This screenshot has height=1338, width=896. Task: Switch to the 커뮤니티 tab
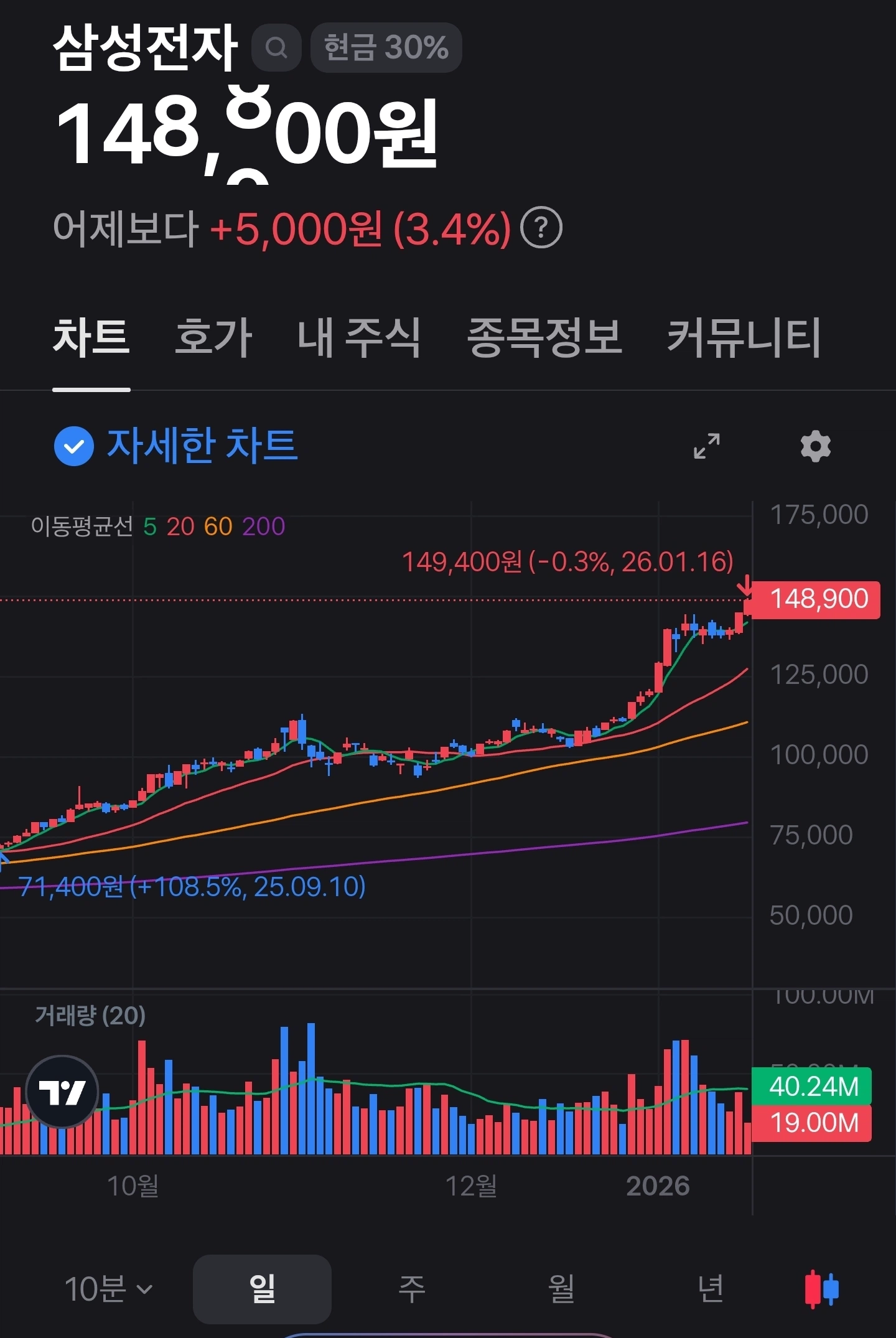[x=745, y=336]
